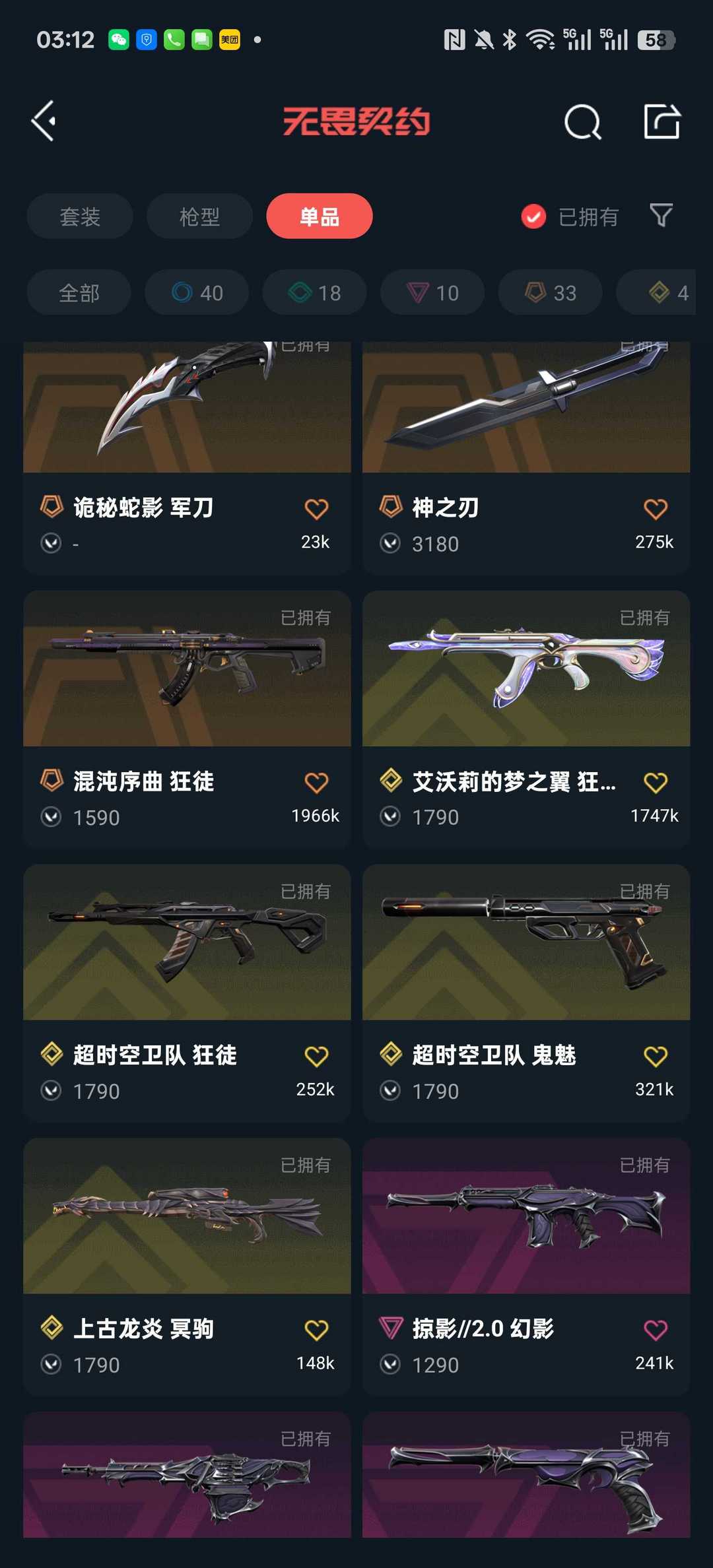Like the 混沌序曲 狂徒 skin

coord(316,783)
